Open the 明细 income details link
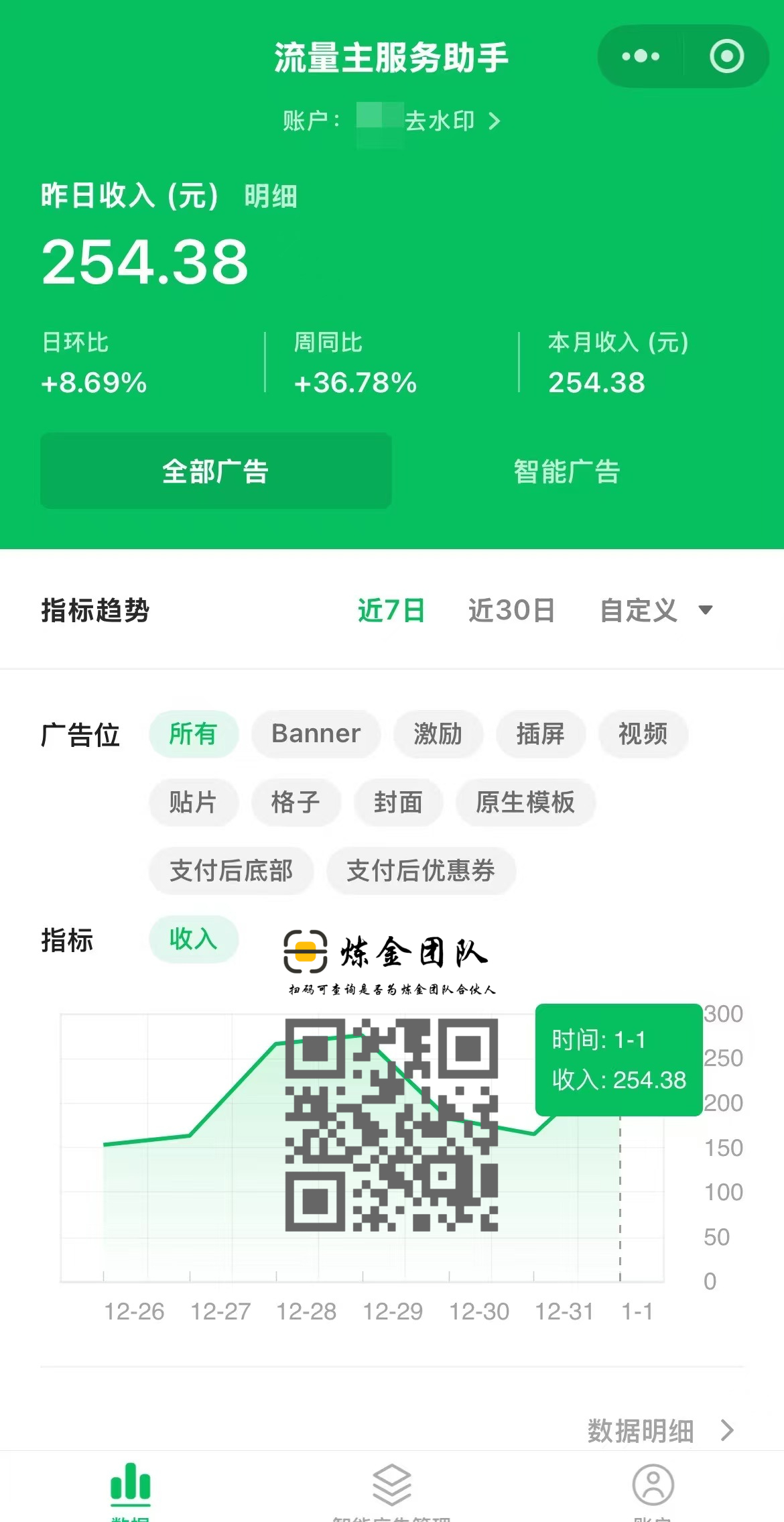This screenshot has height=1522, width=784. click(x=270, y=196)
